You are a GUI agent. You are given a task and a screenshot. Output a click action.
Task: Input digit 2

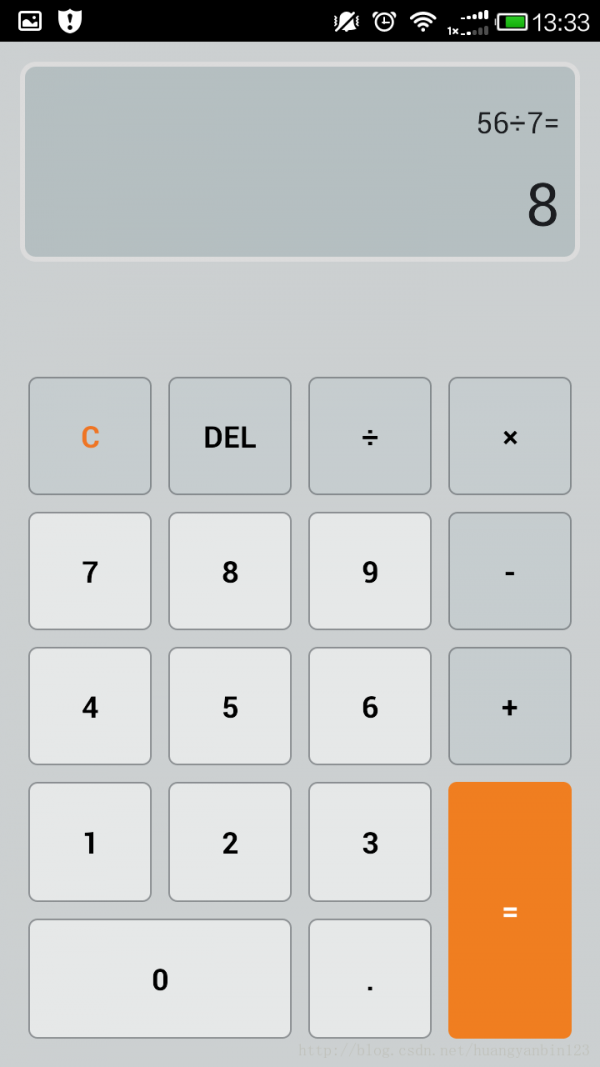click(x=230, y=842)
